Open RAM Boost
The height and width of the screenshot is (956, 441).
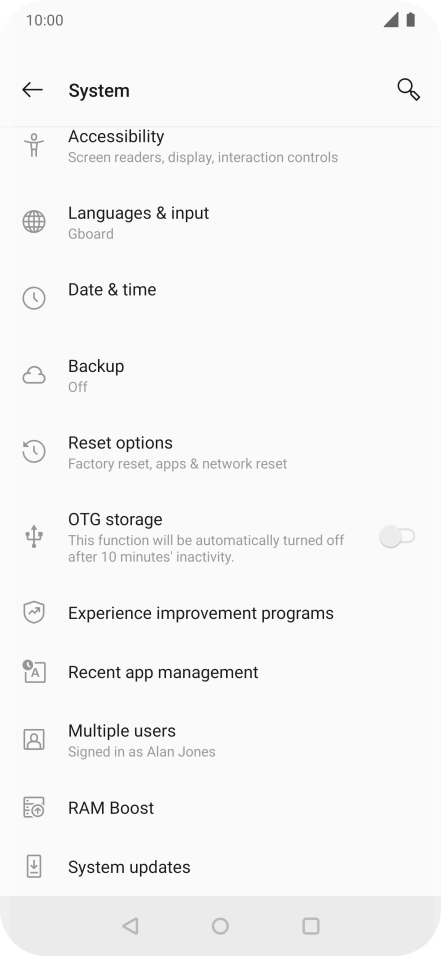pyautogui.click(x=220, y=808)
